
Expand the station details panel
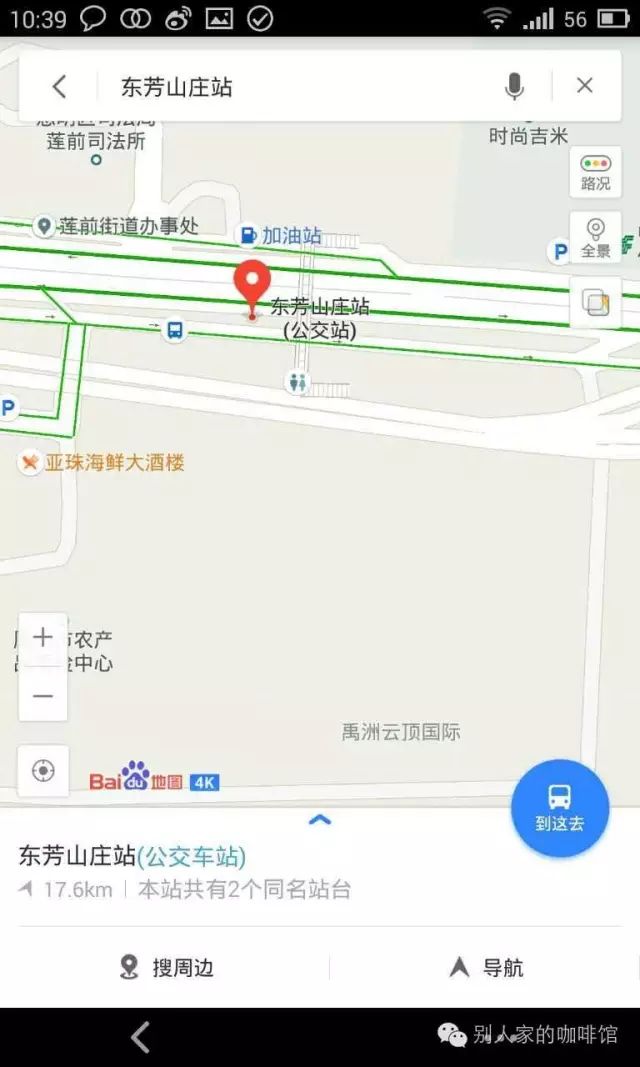(320, 820)
